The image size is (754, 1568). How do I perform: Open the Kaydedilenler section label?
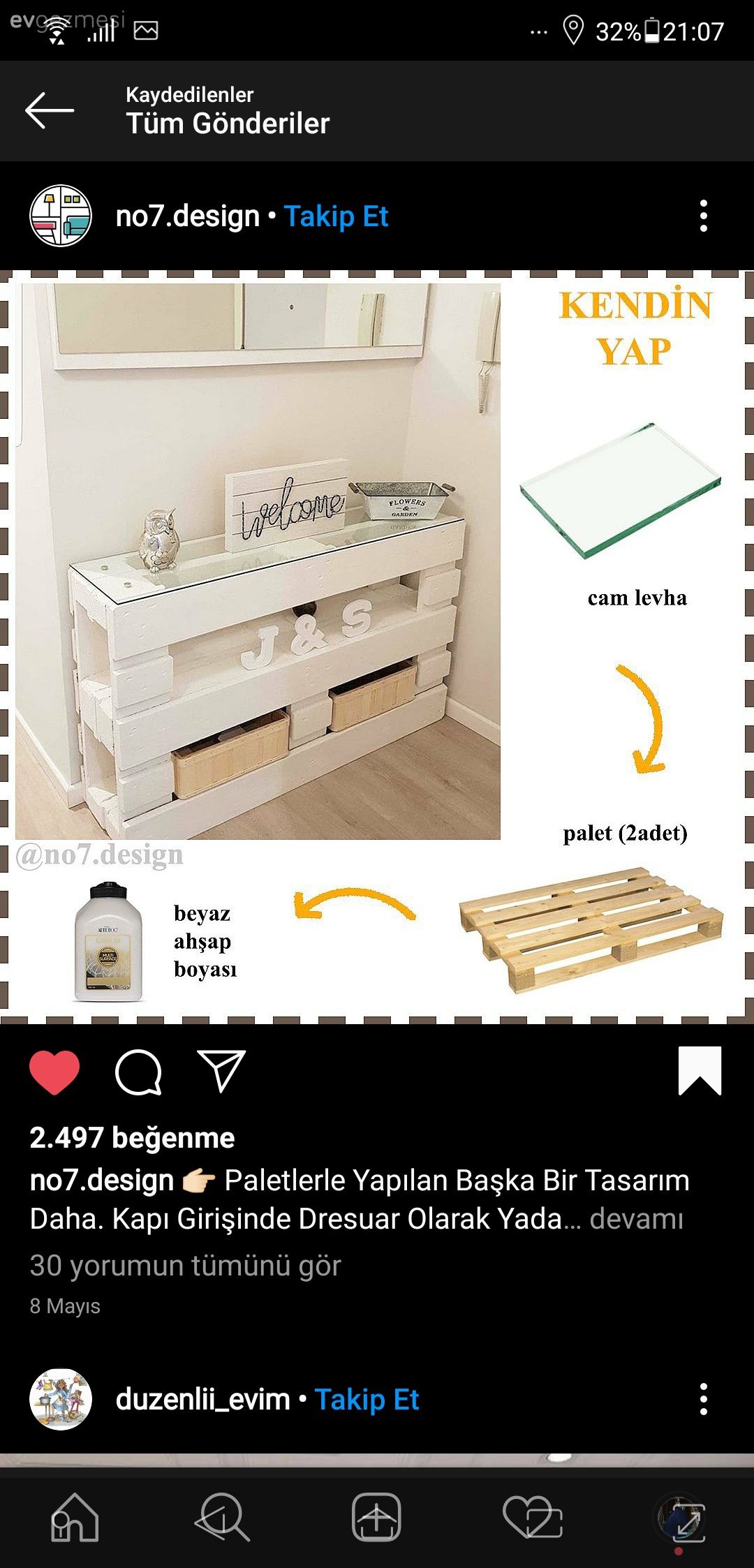point(188,95)
